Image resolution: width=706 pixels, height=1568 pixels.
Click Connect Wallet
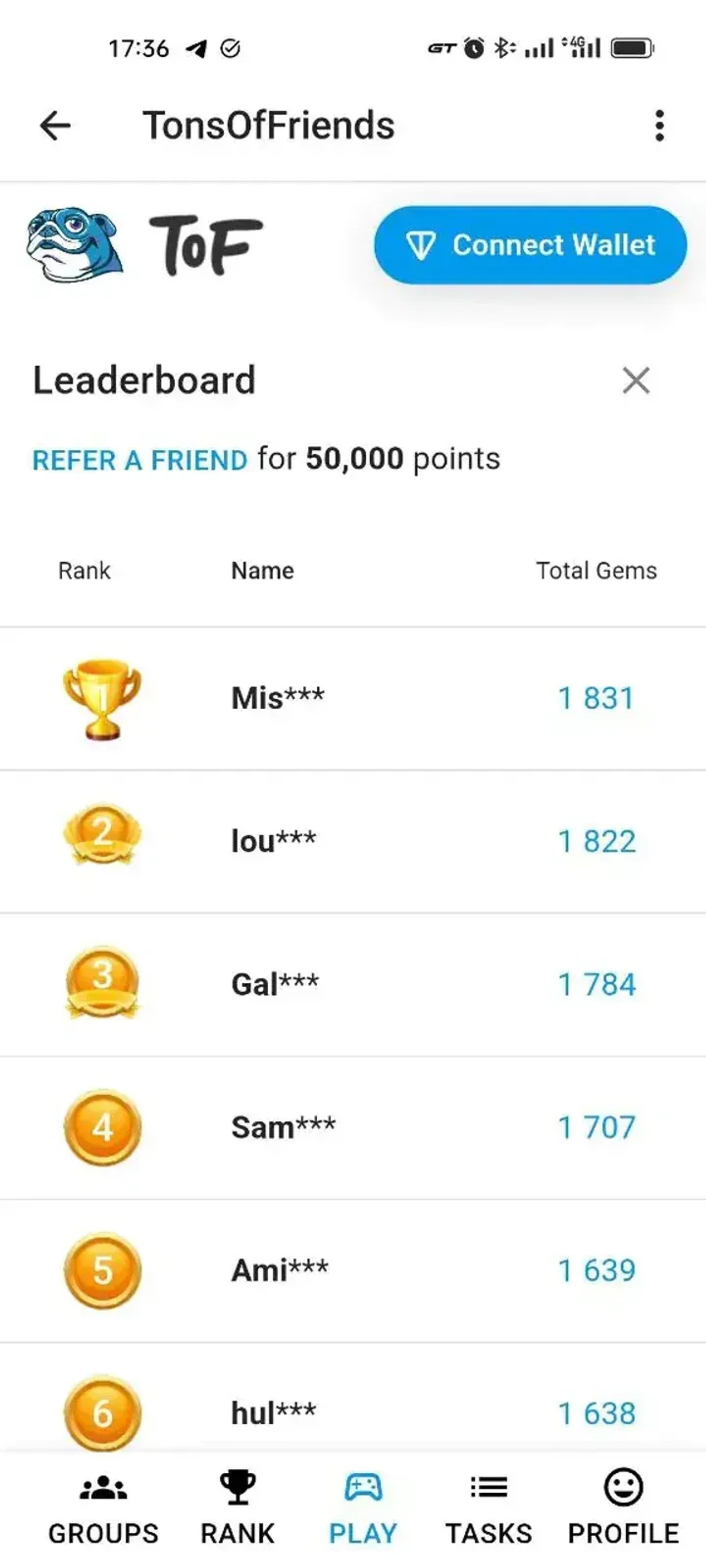tap(531, 245)
